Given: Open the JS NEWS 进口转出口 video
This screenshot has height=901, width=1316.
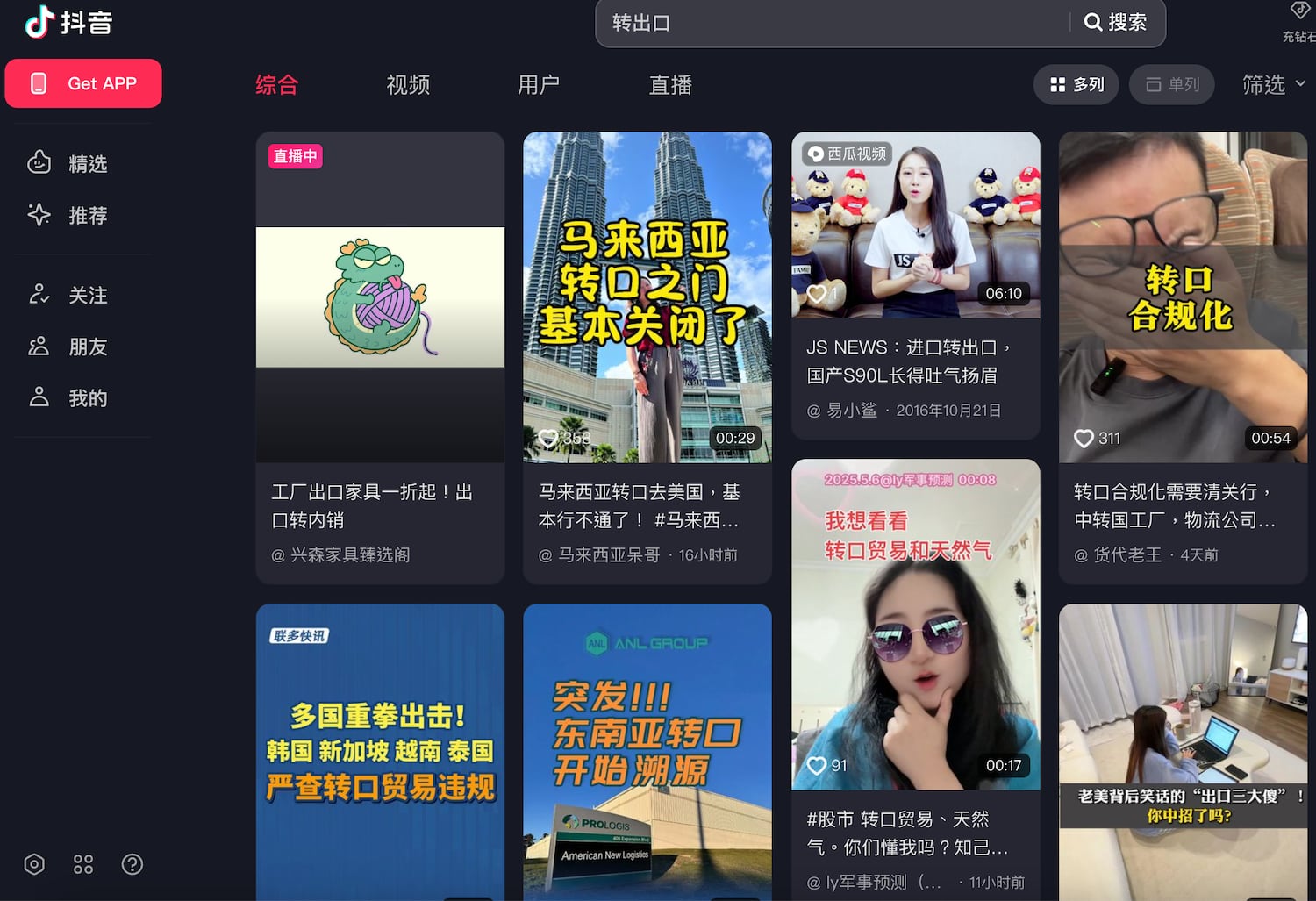Looking at the screenshot, I should click(x=915, y=225).
